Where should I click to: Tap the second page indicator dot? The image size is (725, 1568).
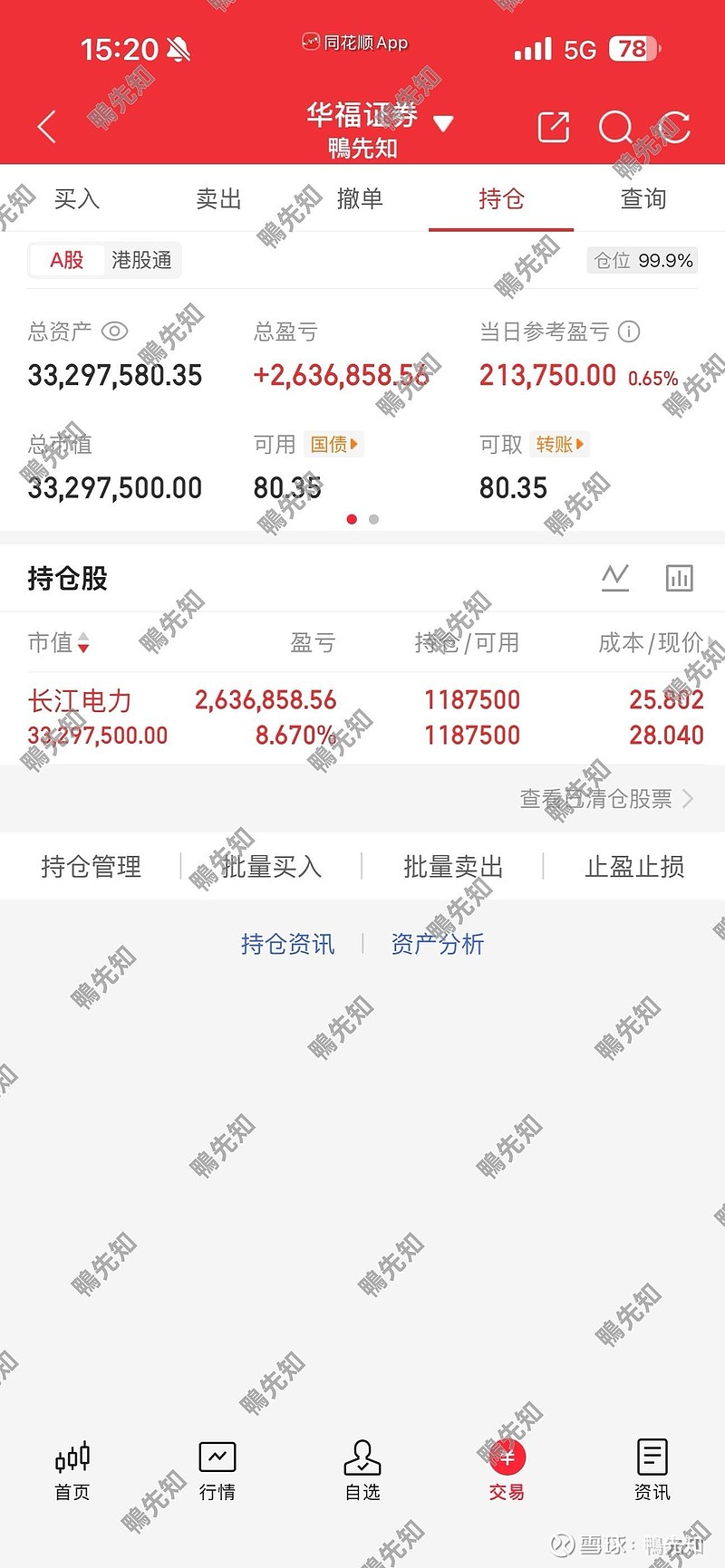372,520
